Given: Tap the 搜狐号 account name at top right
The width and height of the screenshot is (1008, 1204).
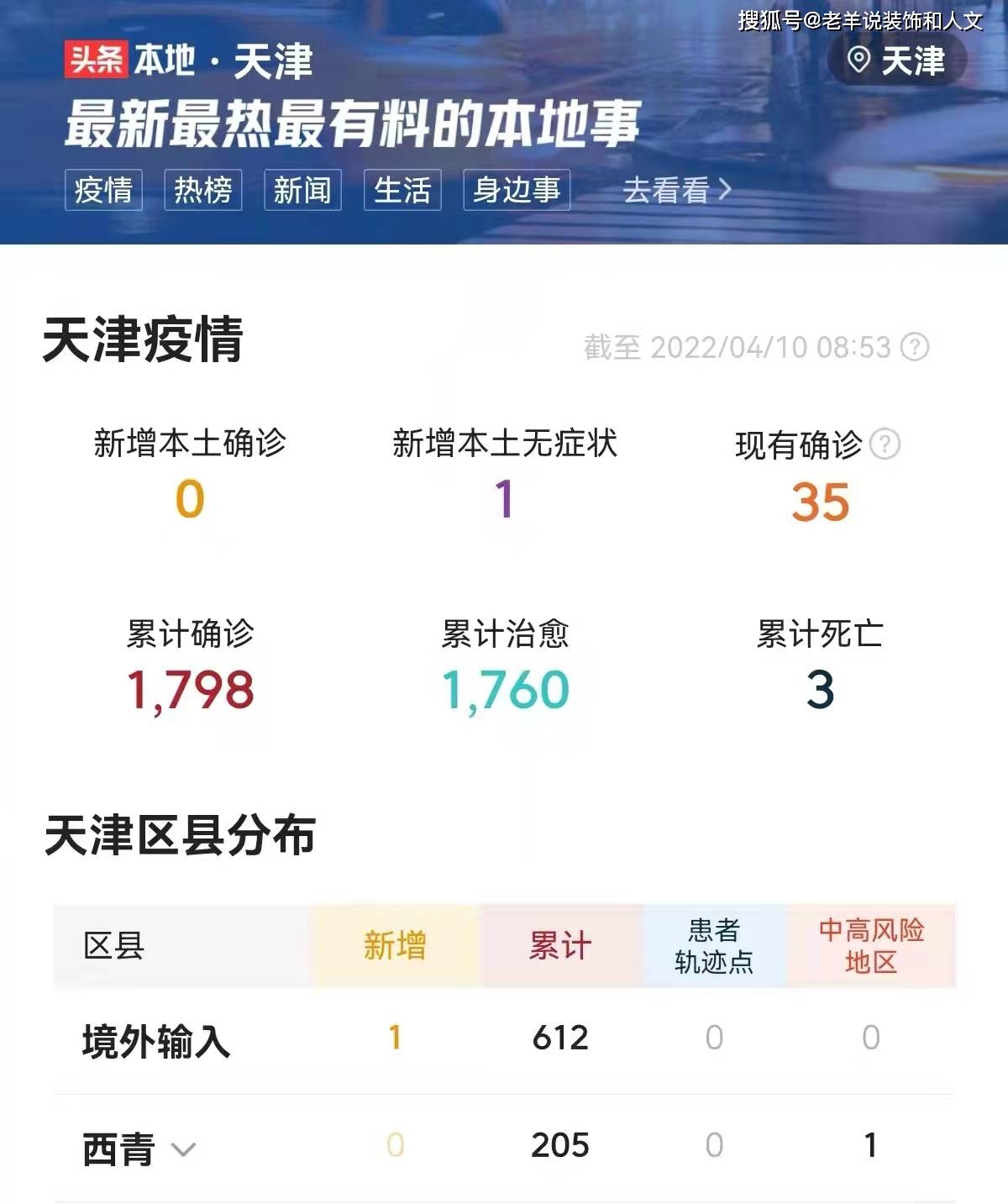Looking at the screenshot, I should click(x=857, y=20).
